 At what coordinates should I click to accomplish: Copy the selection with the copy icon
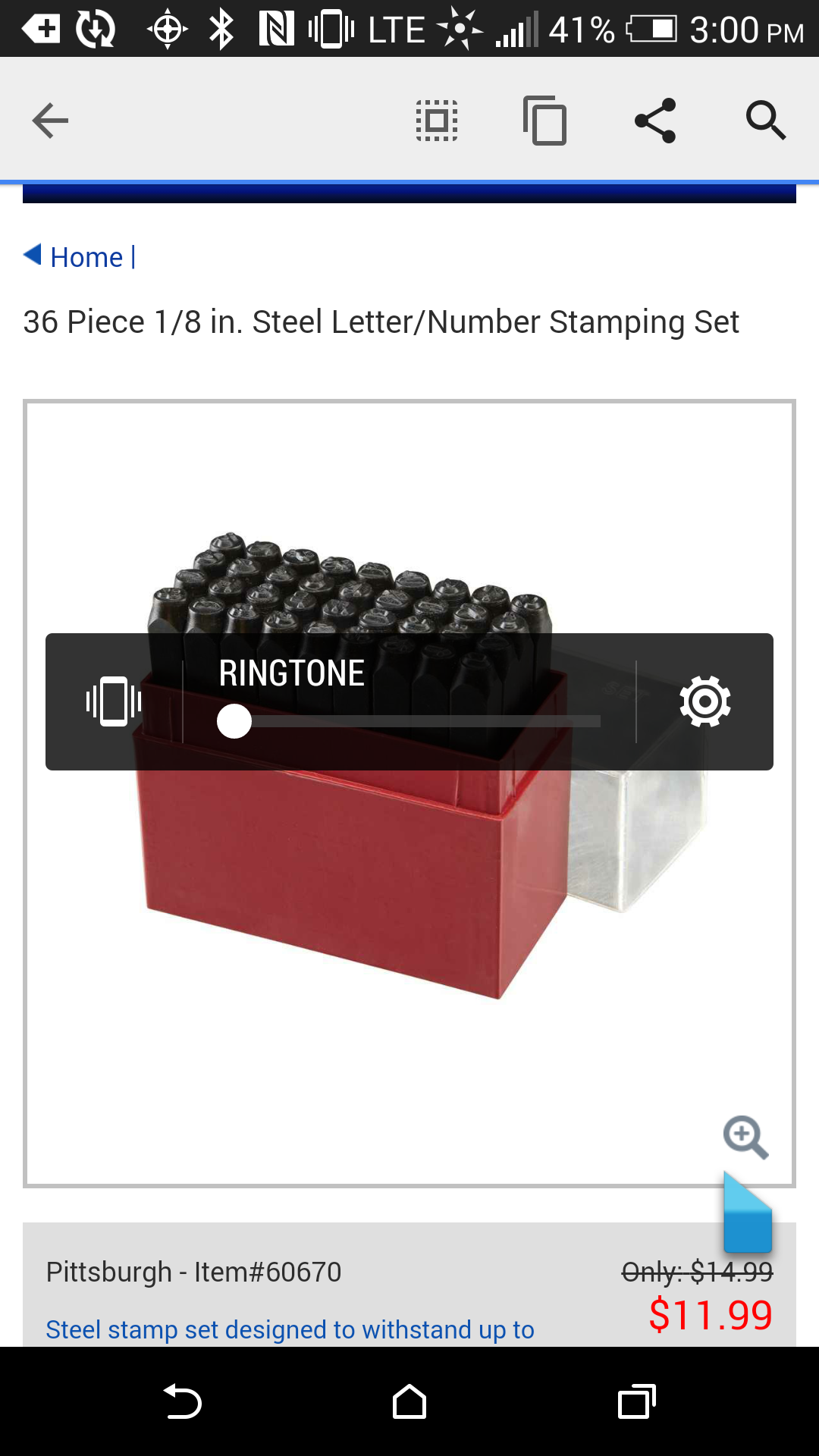[545, 121]
